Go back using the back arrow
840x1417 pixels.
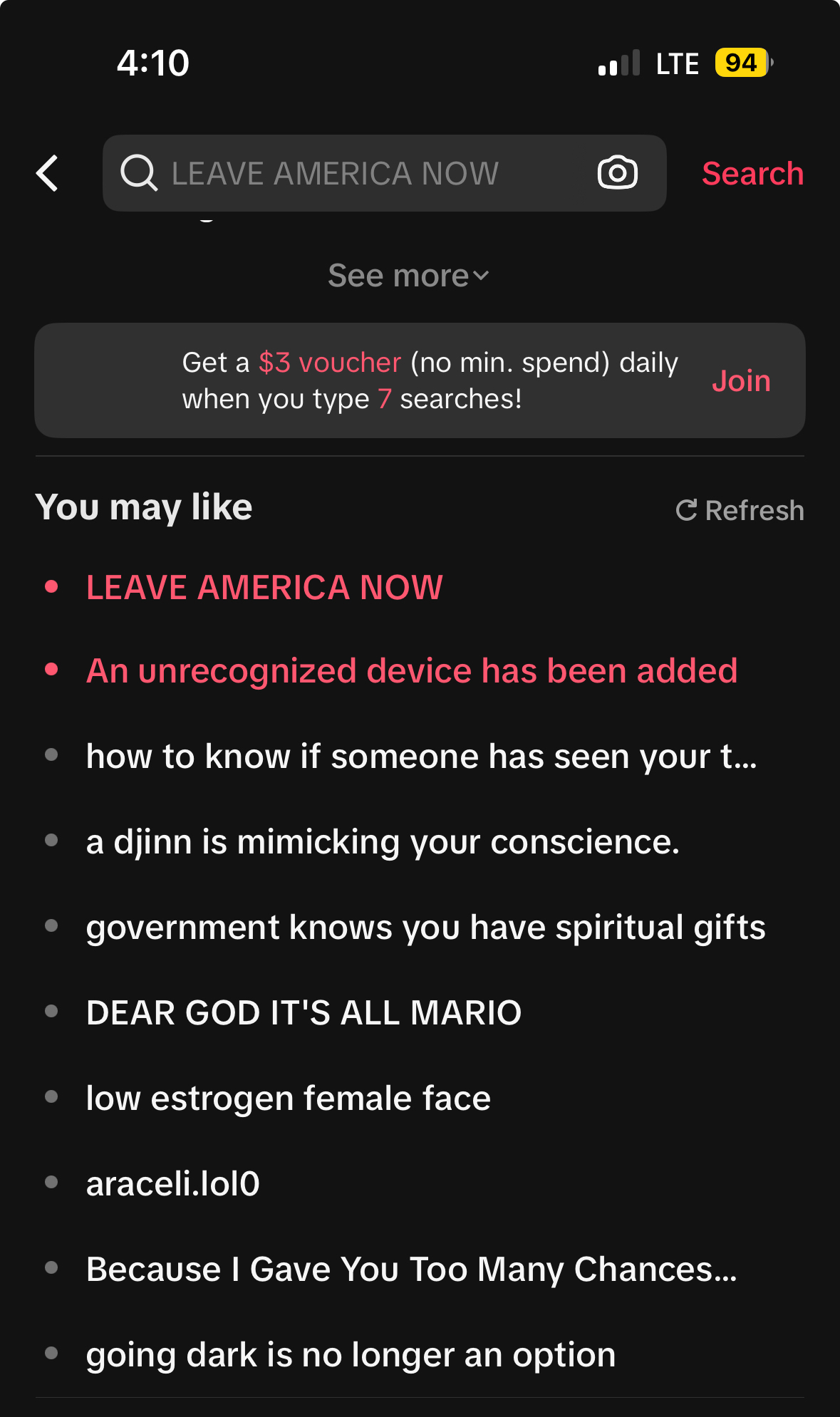point(48,173)
